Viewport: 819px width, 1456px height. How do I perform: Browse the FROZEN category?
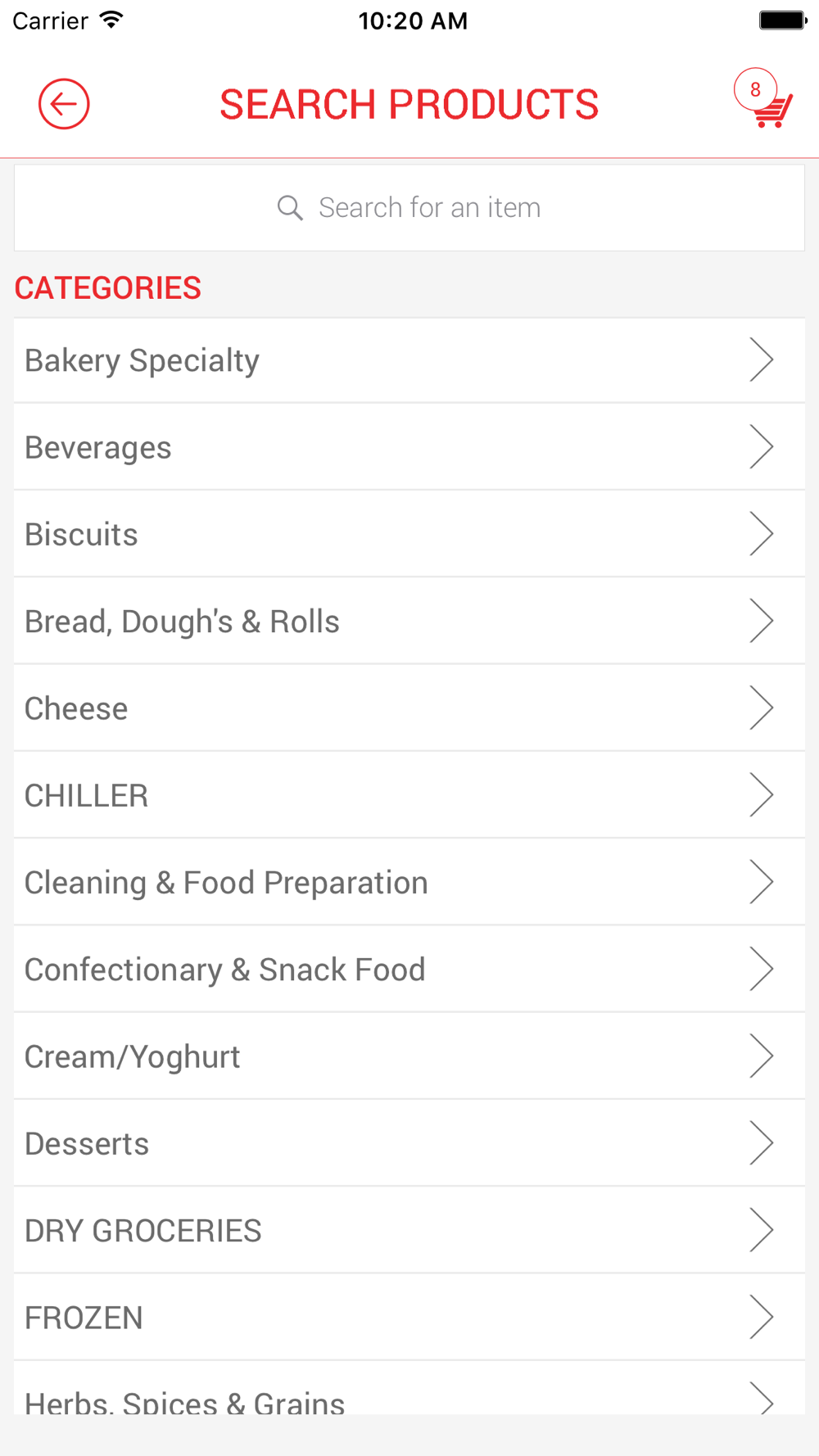coord(409,1318)
